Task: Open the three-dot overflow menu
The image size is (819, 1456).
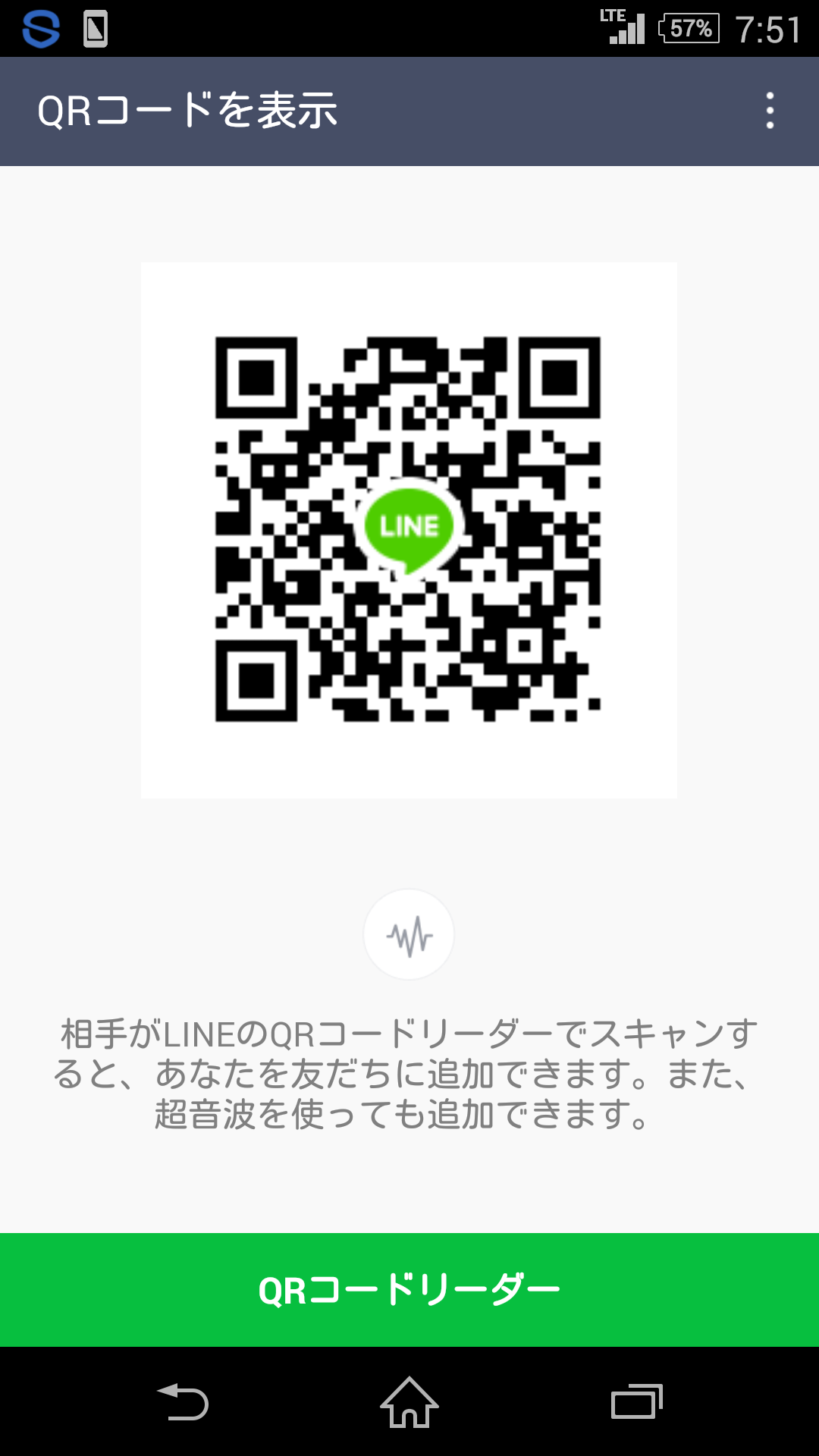Action: [x=770, y=111]
